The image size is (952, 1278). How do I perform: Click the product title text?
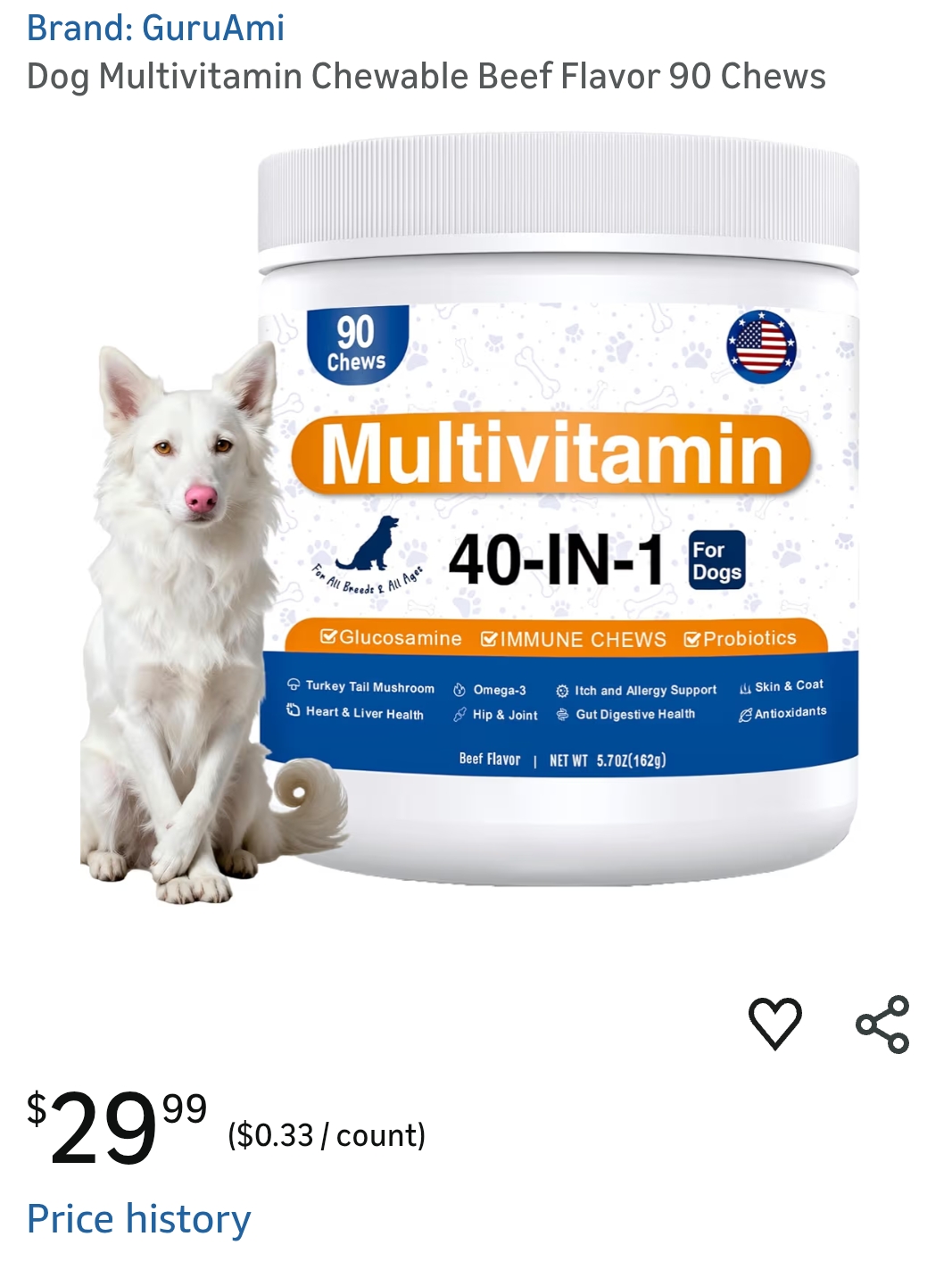426,79
